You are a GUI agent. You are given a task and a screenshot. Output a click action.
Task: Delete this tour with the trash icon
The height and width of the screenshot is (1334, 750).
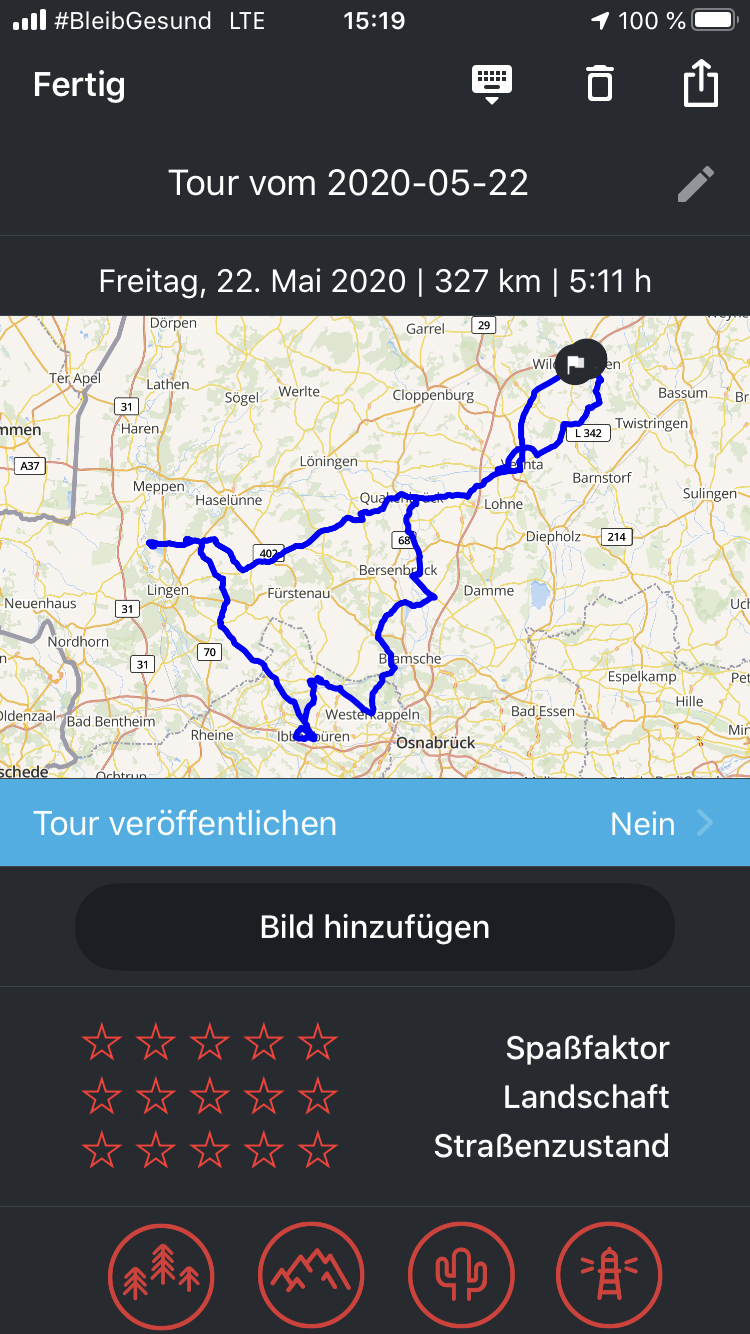click(599, 83)
